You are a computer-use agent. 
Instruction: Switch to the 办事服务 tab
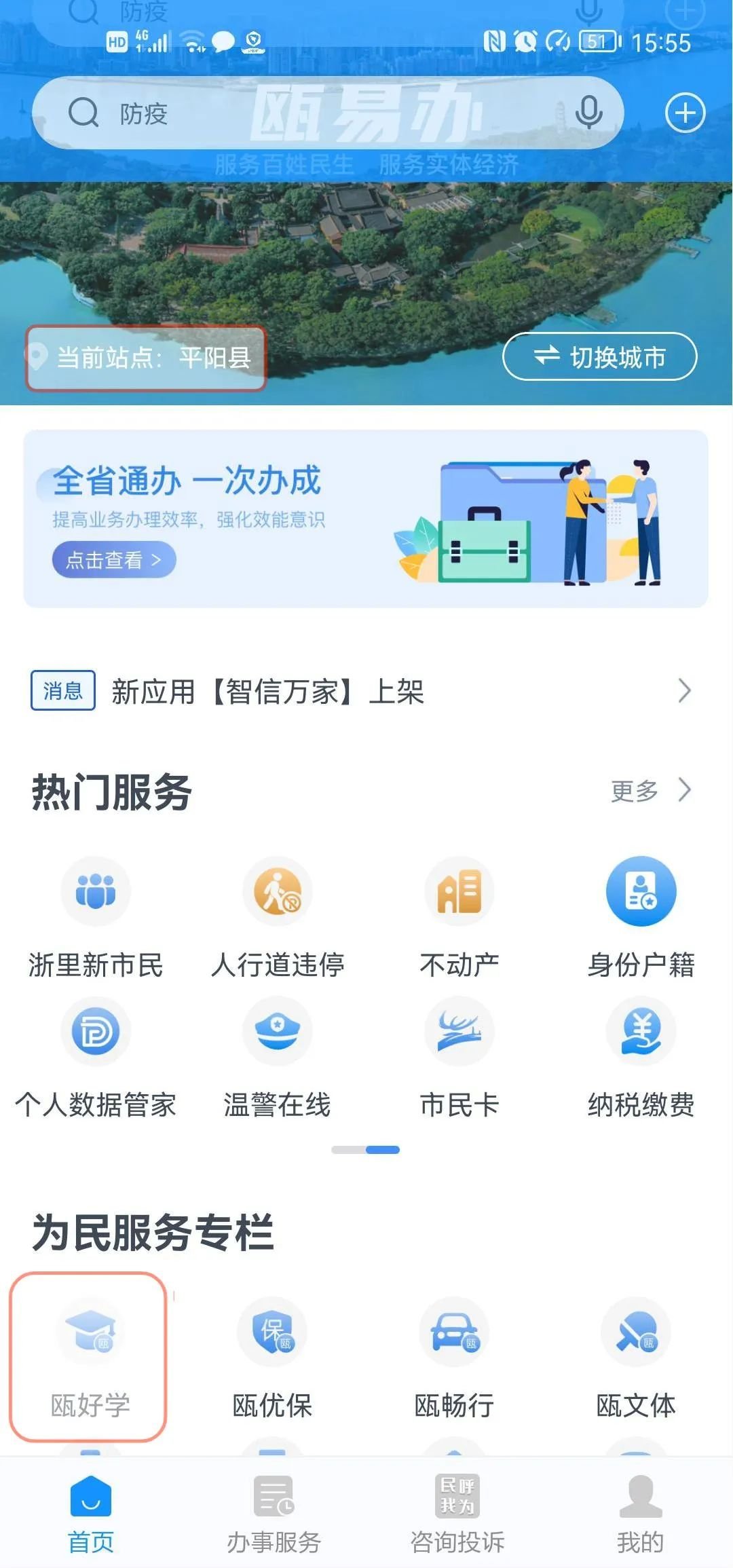point(274,1512)
